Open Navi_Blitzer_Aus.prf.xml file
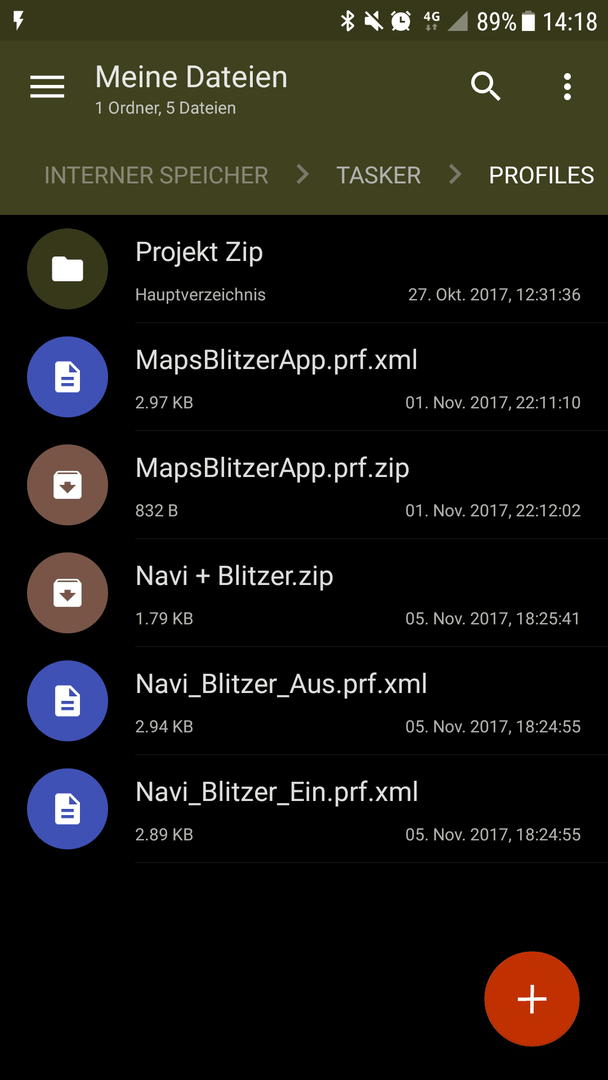The width and height of the screenshot is (608, 1080). click(304, 700)
